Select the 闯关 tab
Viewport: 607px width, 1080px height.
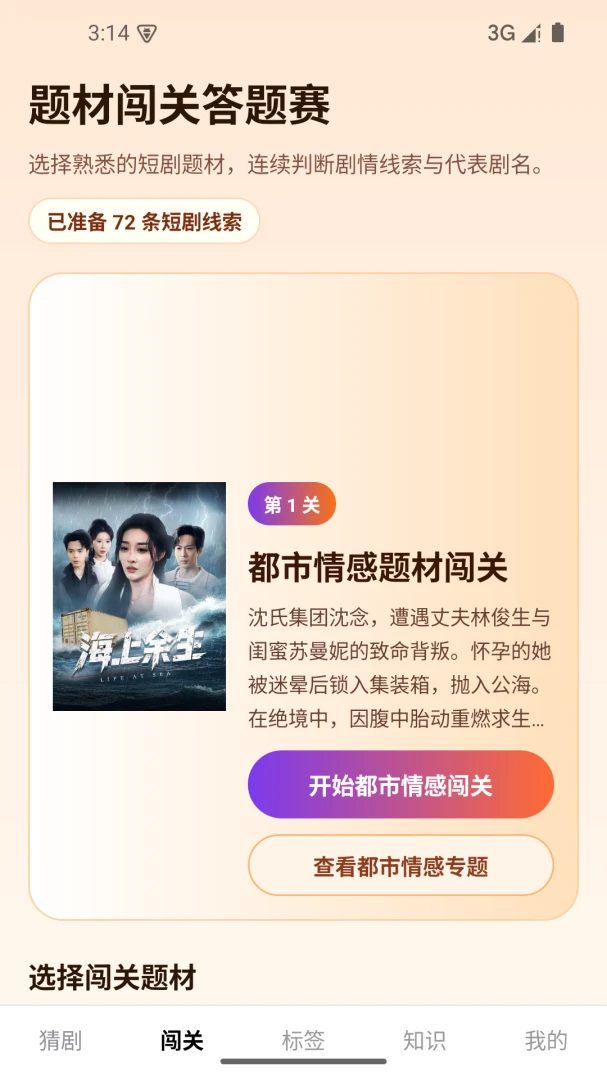(182, 1040)
